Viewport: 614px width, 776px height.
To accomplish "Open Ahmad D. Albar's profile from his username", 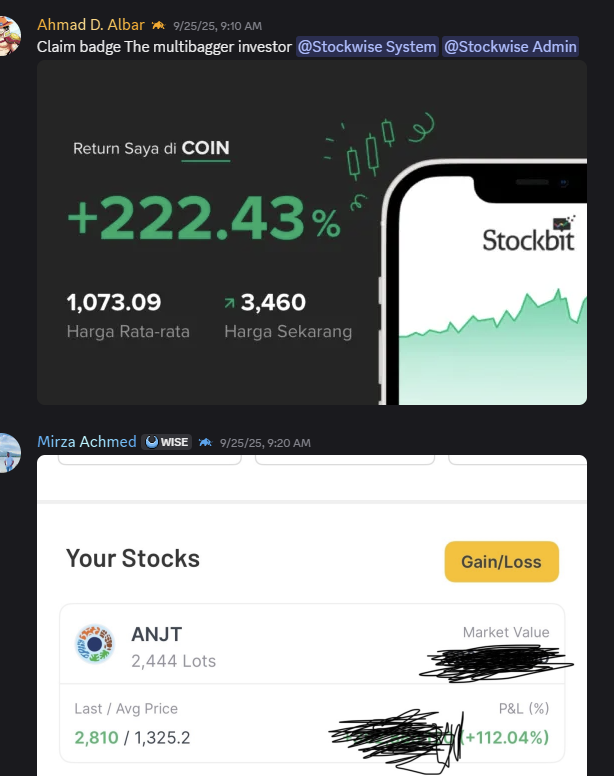I will point(91,24).
